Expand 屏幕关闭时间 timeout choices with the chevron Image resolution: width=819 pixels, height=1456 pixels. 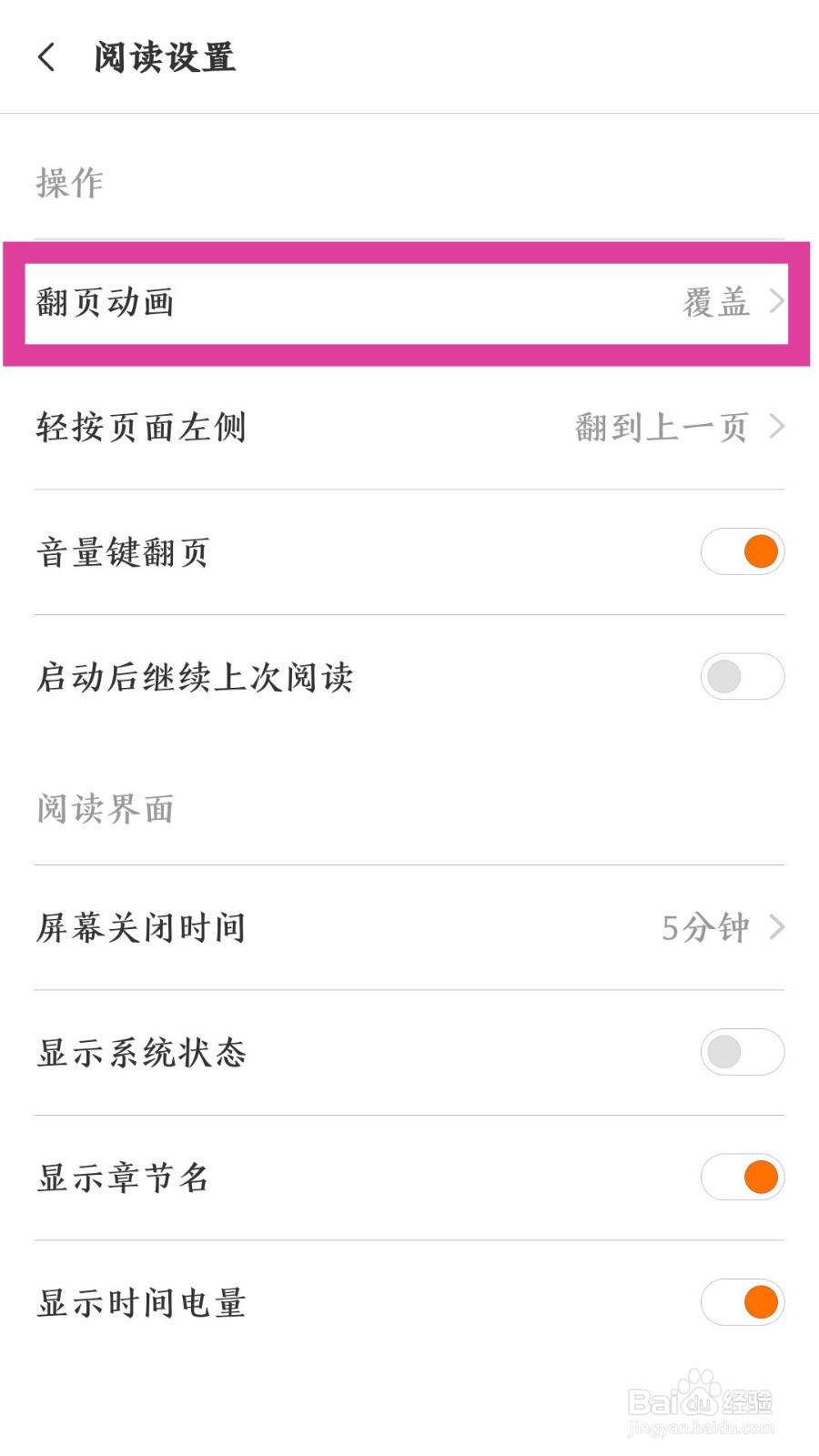pos(777,927)
